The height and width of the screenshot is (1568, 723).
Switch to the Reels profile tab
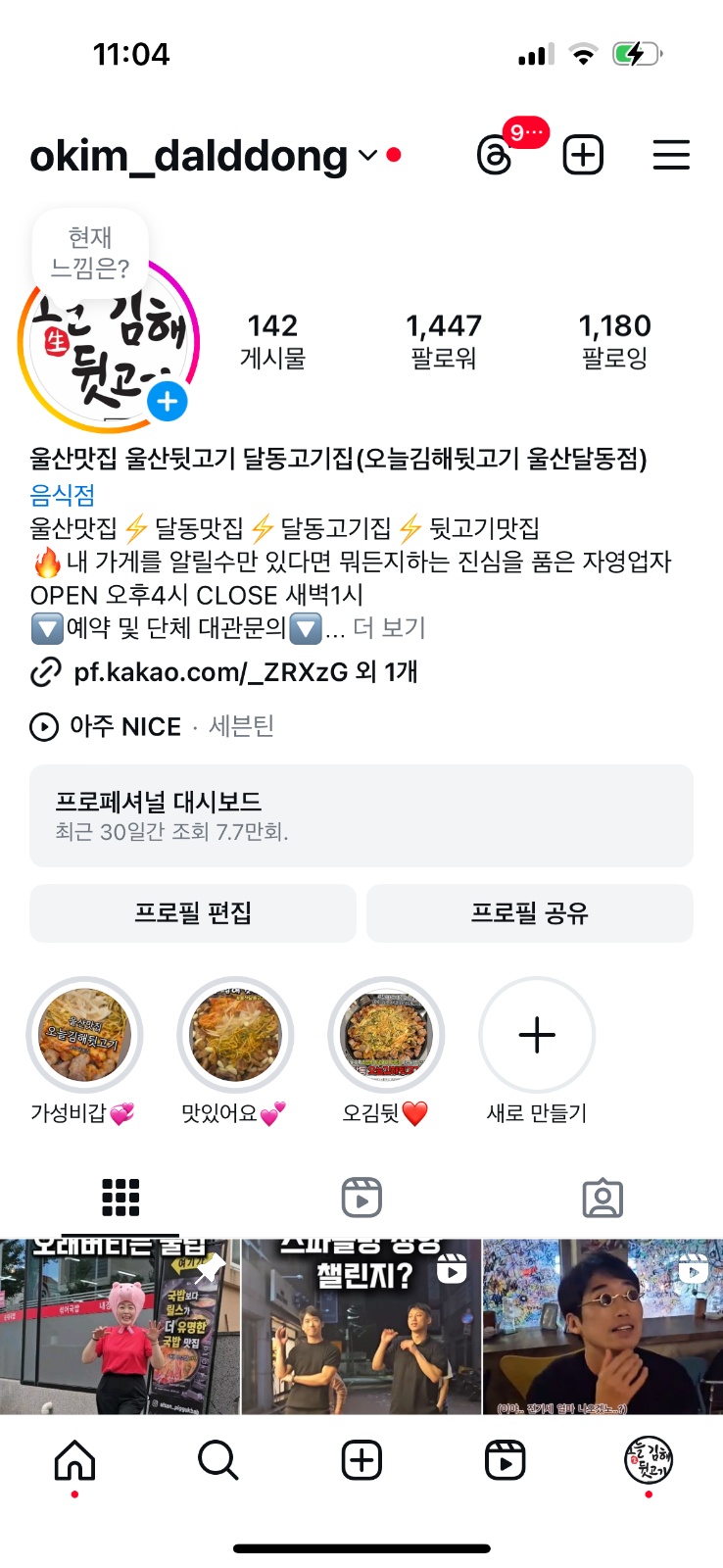(361, 1198)
